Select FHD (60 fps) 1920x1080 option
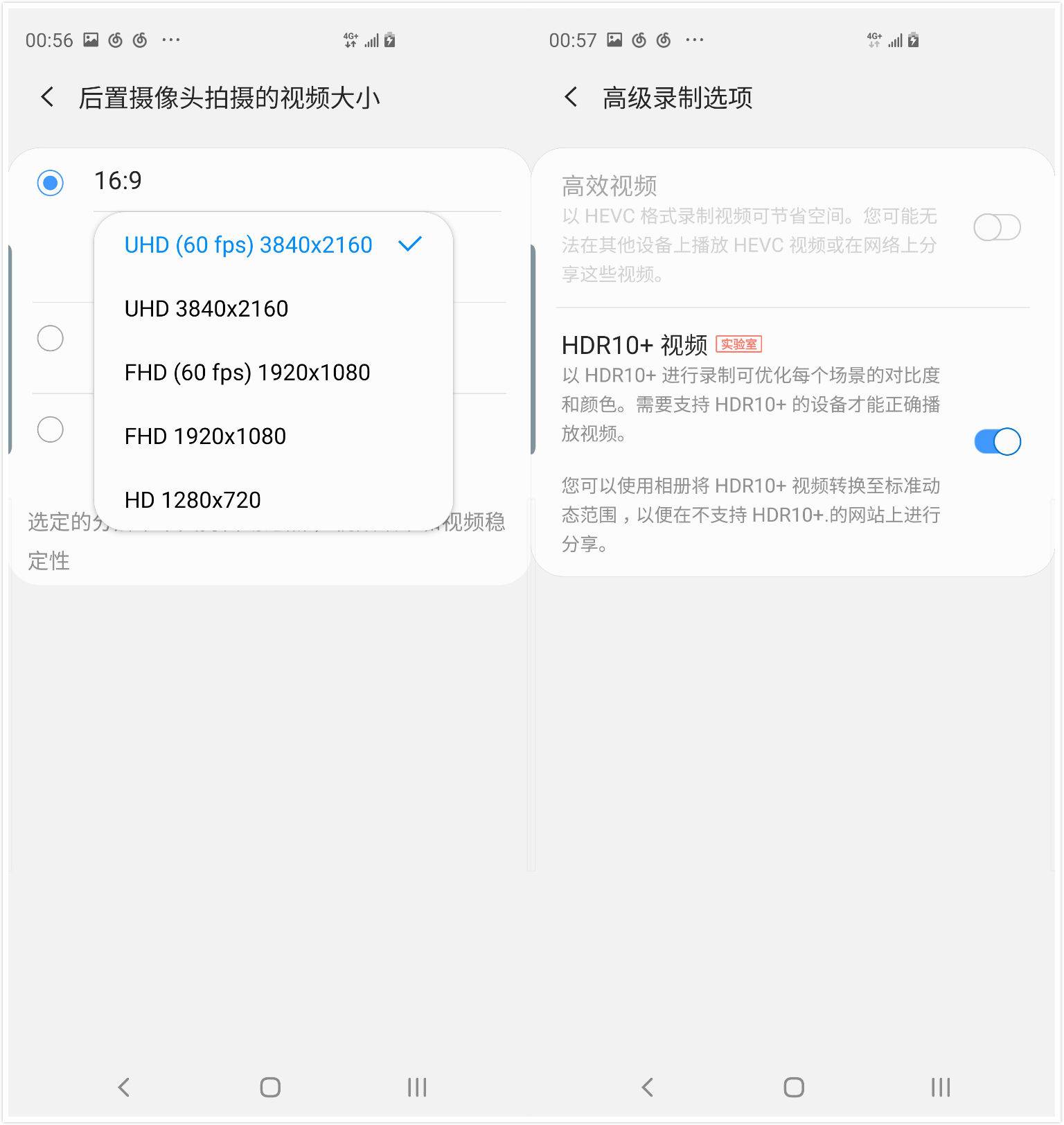Screen dimensions: 1064x1125 click(247, 372)
